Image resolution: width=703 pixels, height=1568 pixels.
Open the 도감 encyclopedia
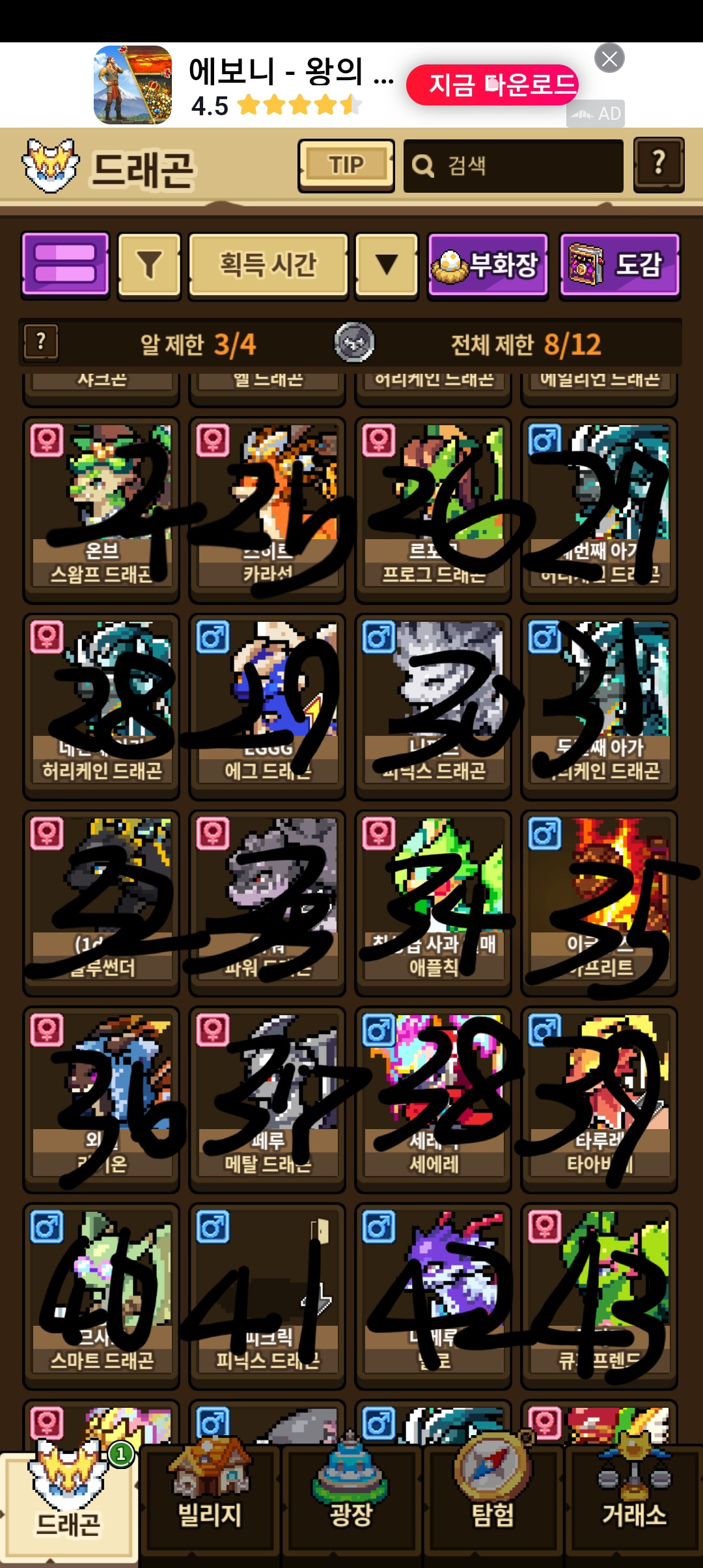coord(620,266)
